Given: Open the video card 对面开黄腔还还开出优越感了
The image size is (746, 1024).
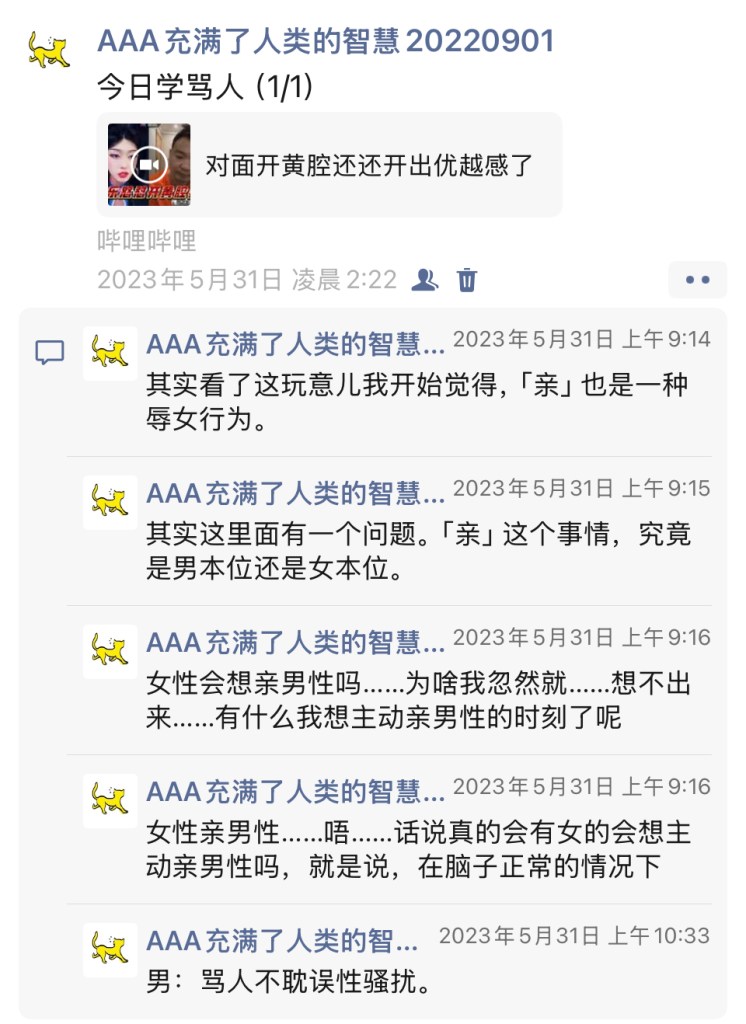Looking at the screenshot, I should point(329,165).
